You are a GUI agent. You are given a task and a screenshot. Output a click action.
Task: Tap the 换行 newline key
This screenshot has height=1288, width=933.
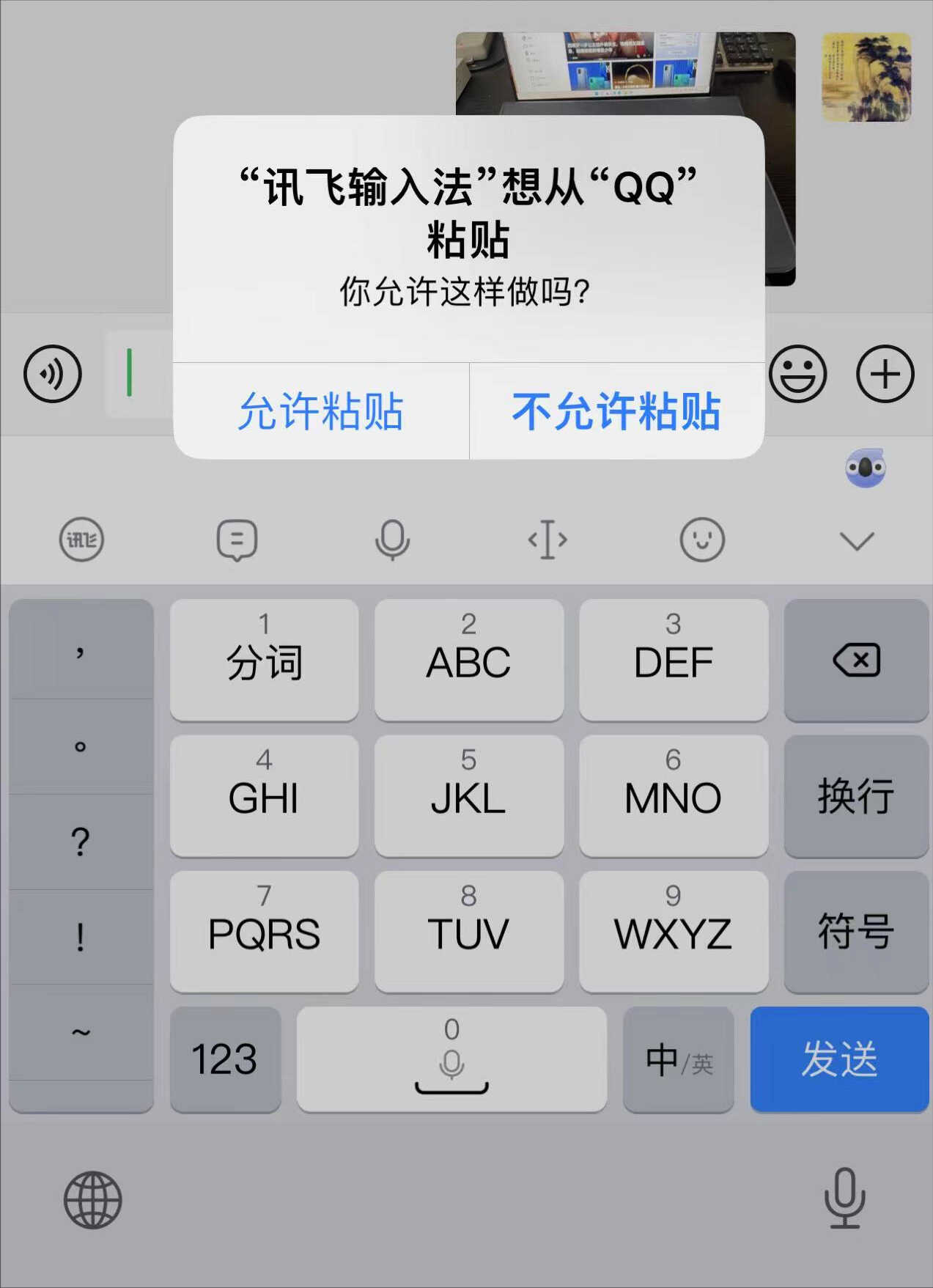(x=856, y=796)
